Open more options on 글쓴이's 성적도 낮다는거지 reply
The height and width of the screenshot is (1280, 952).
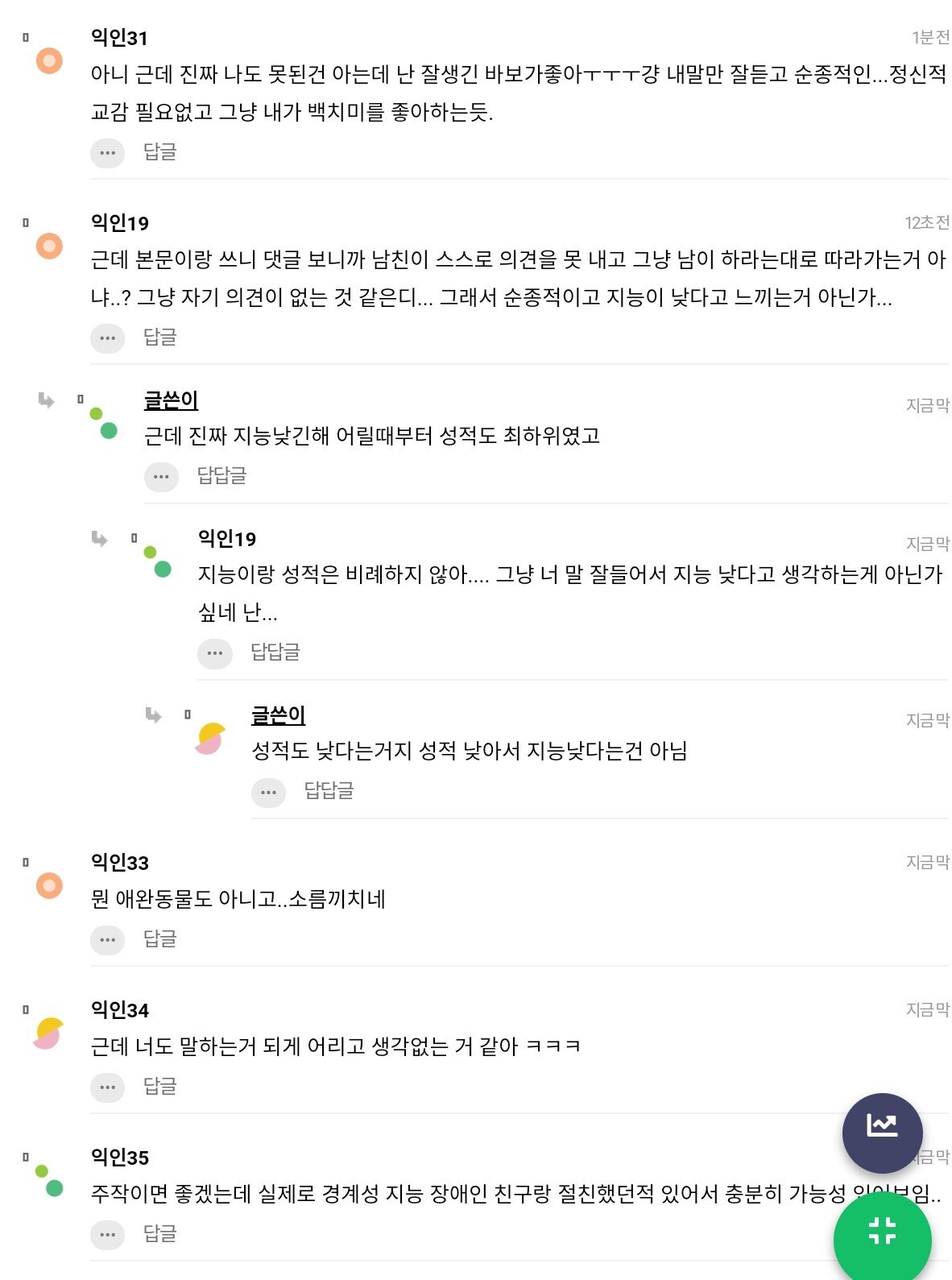click(268, 793)
